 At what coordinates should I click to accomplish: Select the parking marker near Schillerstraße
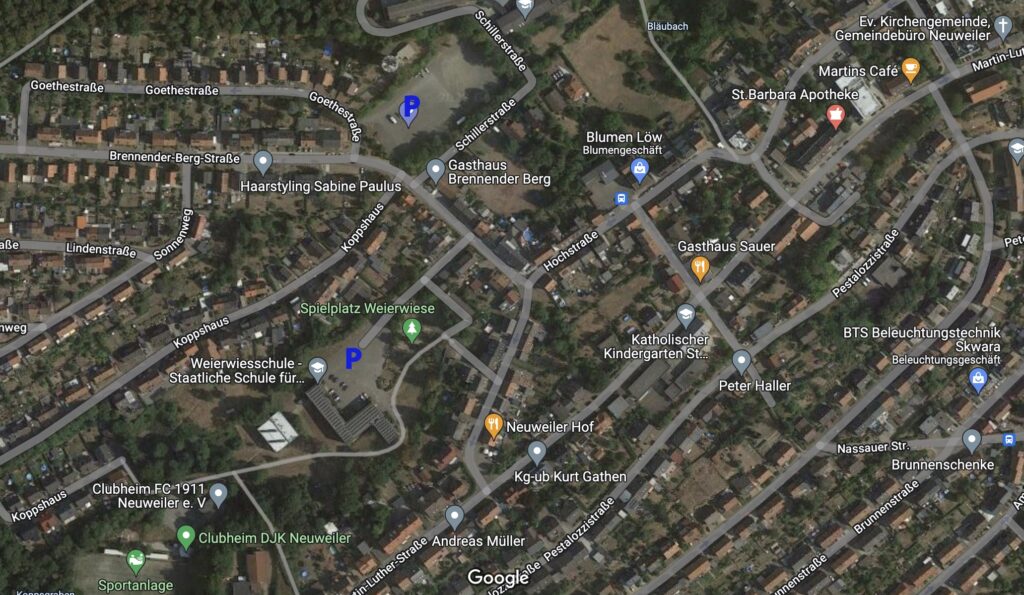coord(410,111)
